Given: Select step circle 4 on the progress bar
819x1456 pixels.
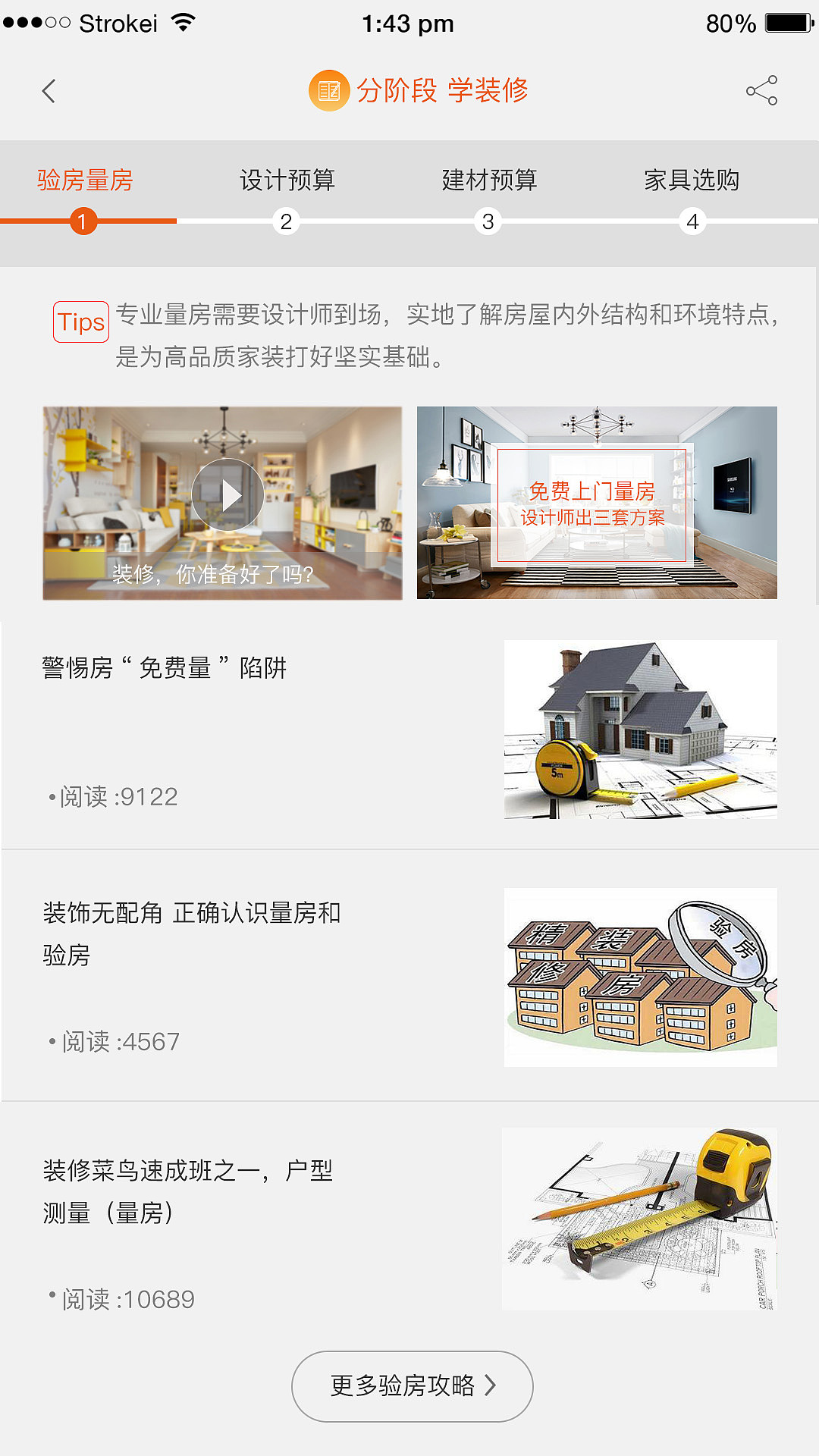Looking at the screenshot, I should pos(692,221).
